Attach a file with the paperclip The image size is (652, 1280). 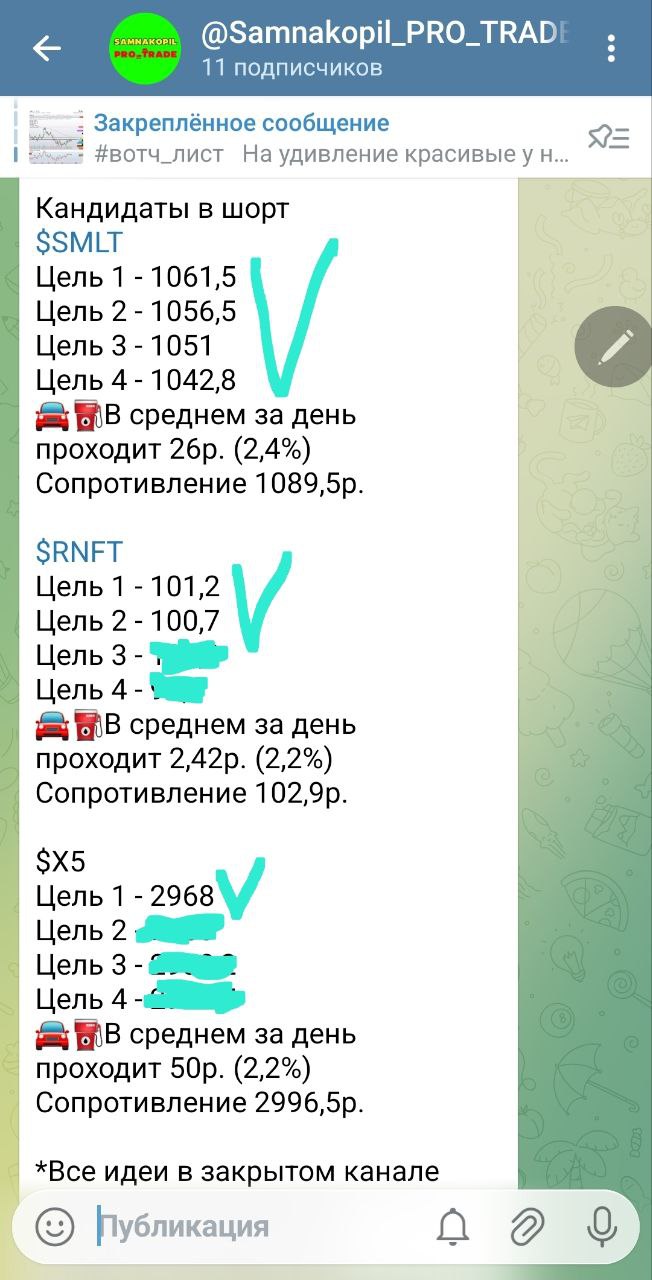point(527,1226)
